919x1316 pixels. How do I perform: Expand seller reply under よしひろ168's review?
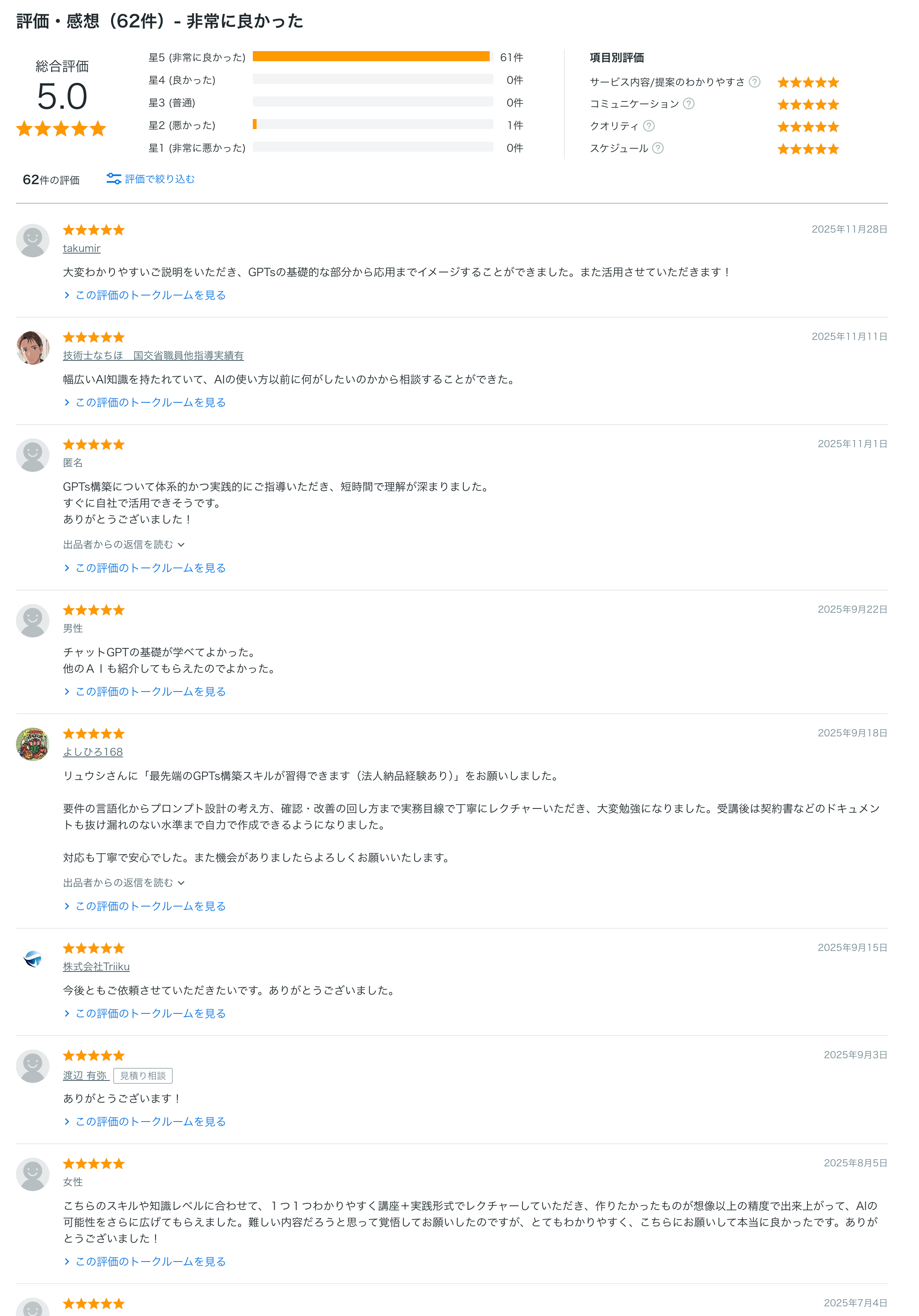[123, 883]
